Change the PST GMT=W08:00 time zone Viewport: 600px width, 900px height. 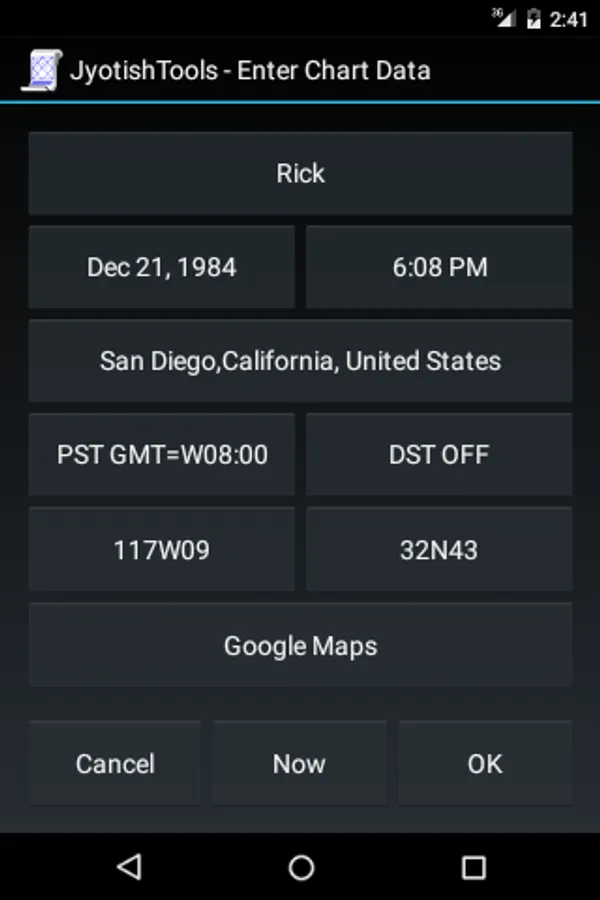coord(161,455)
